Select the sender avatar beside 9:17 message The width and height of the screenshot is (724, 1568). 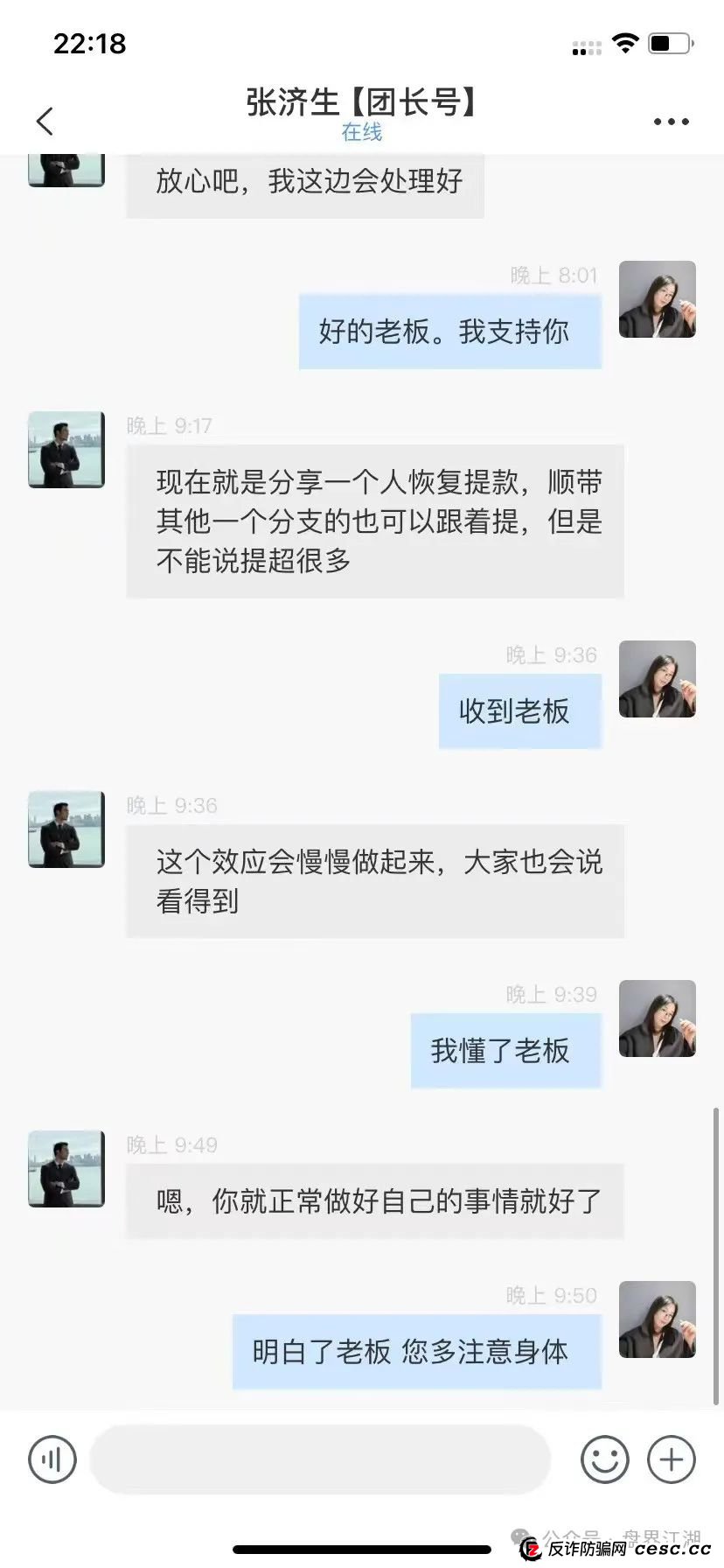(x=66, y=449)
